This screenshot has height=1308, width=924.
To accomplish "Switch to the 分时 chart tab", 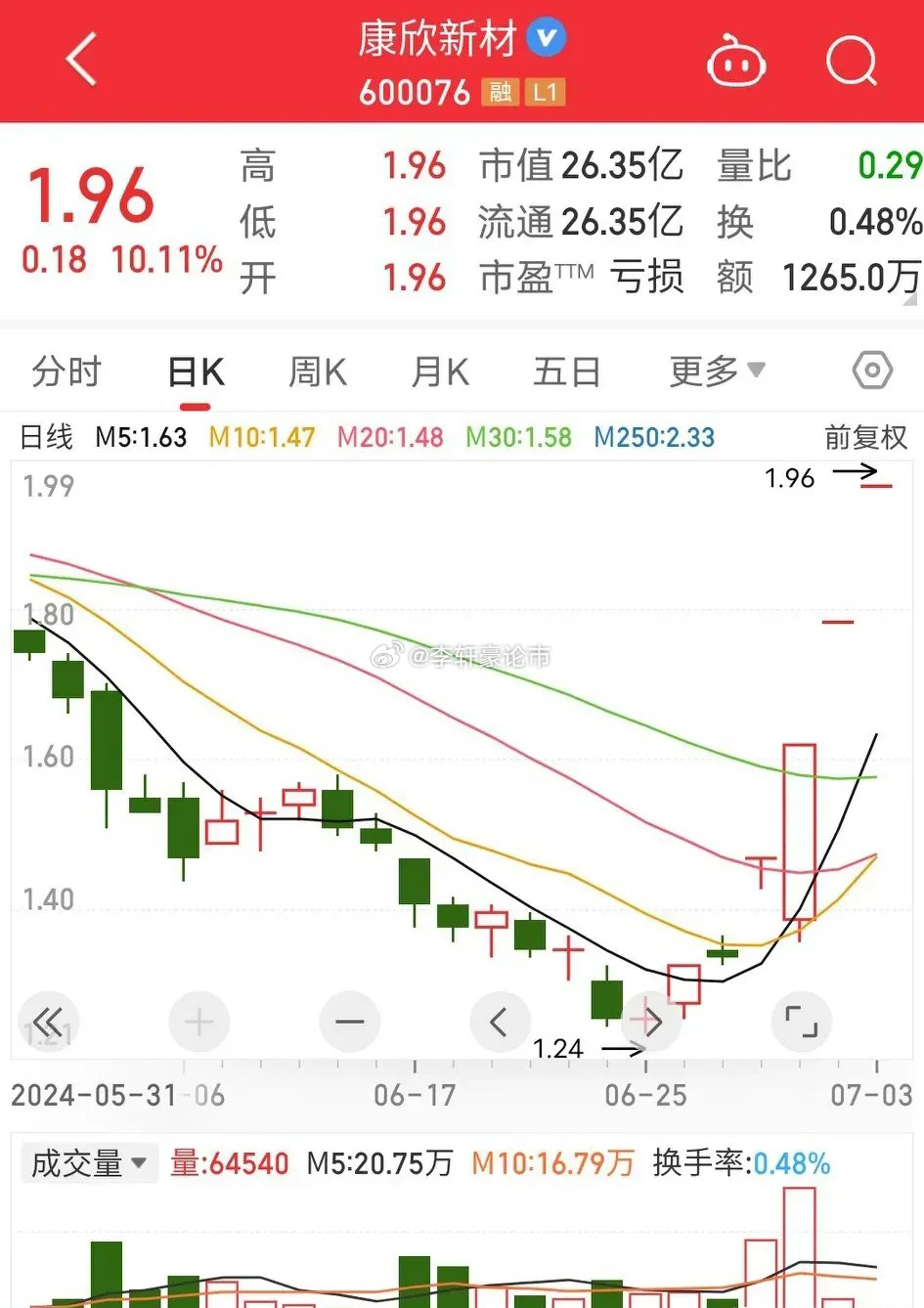I will (66, 372).
